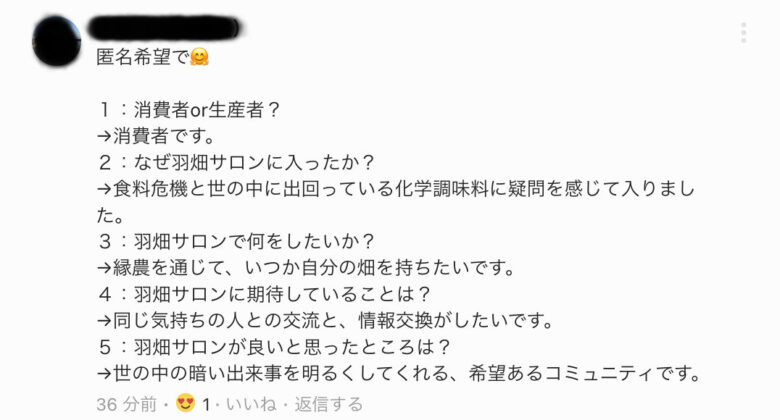
Task: Open the comment's three-dot overflow menu
Action: click(743, 33)
